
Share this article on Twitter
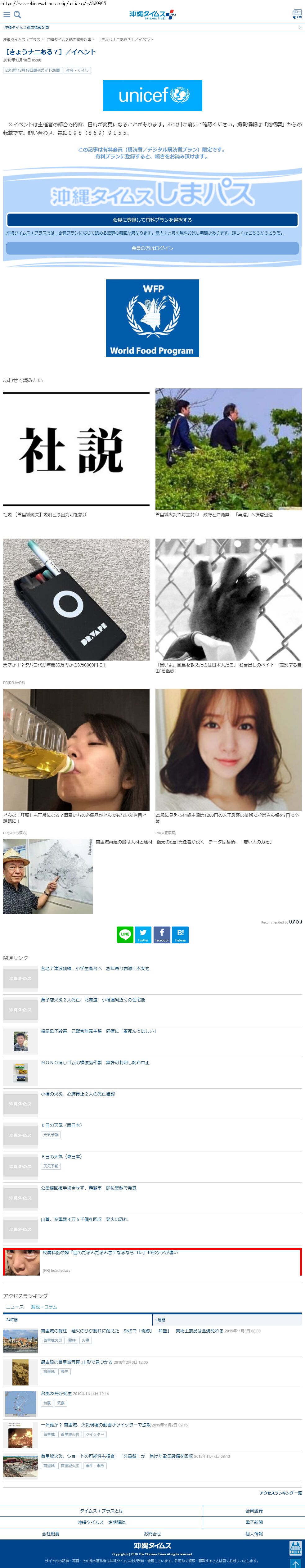tap(143, 934)
